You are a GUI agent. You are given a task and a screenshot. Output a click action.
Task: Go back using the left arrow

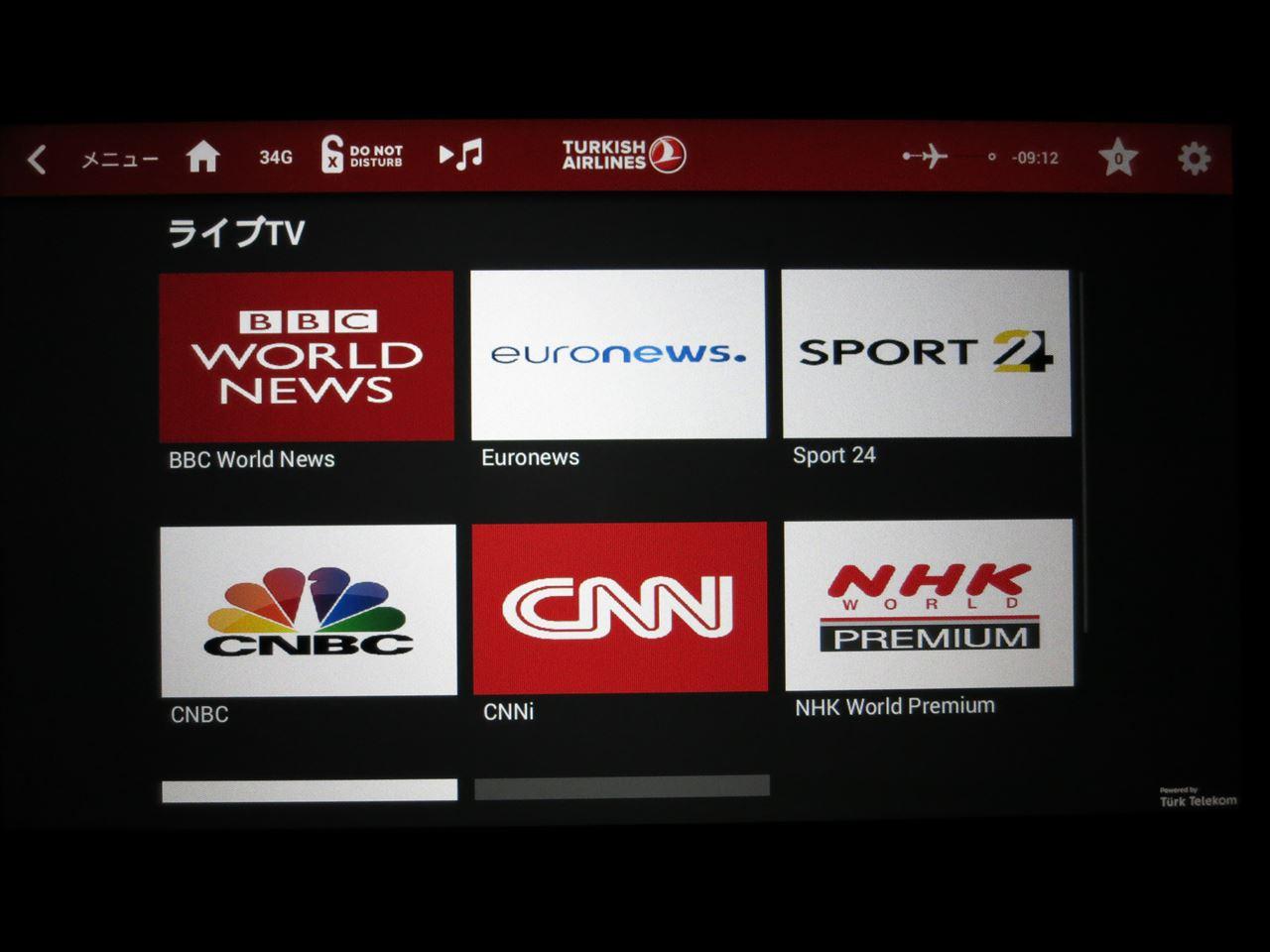(x=38, y=159)
